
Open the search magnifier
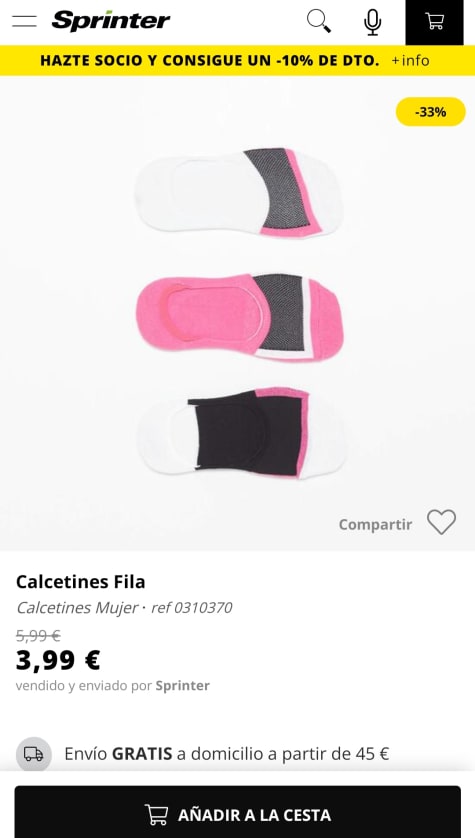coord(319,21)
